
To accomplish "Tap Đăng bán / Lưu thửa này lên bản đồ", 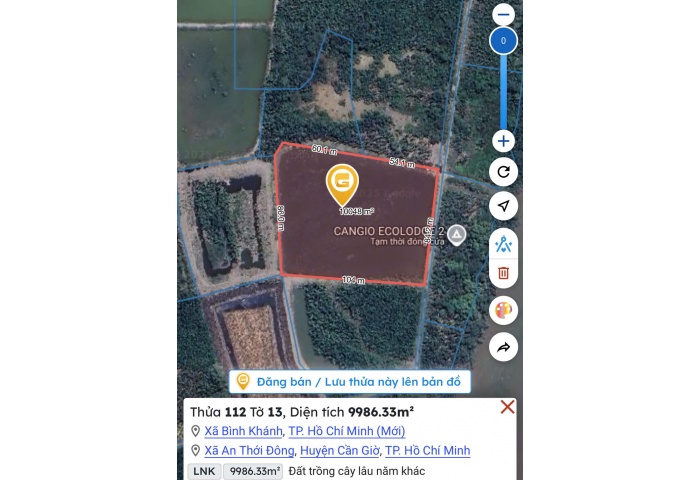I will (349, 382).
